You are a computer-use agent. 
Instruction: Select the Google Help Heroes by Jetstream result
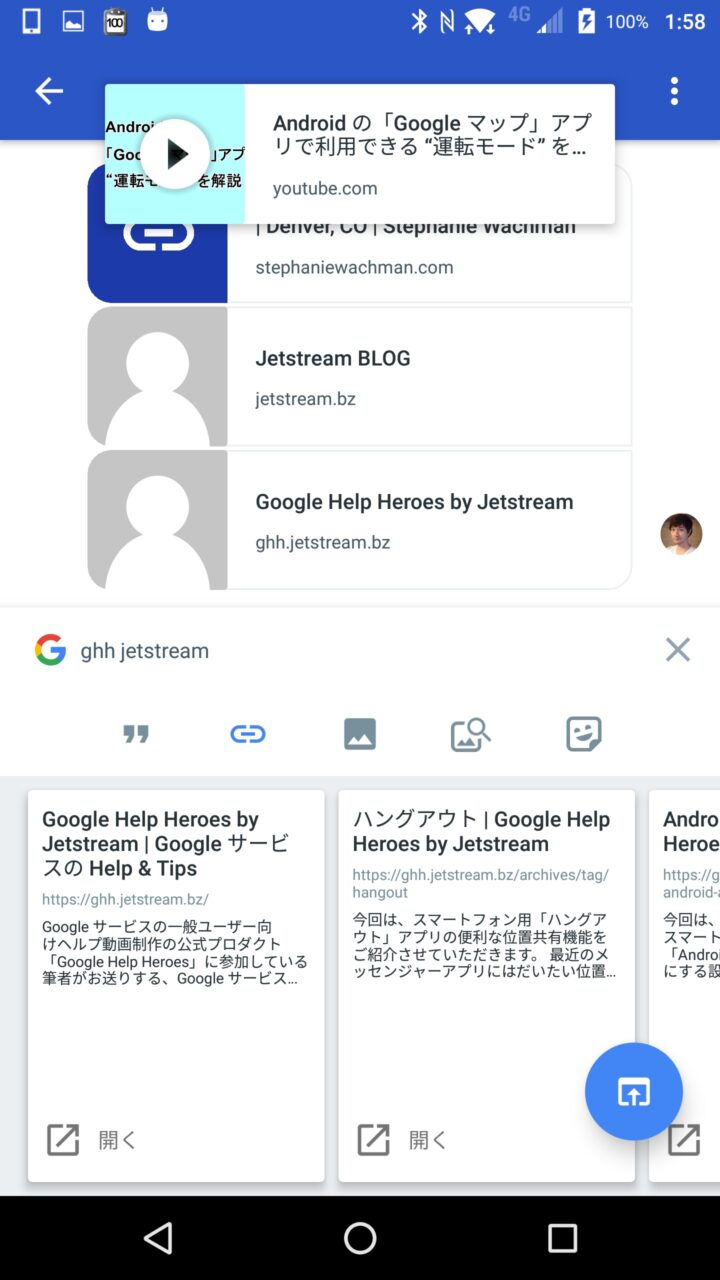pyautogui.click(x=176, y=900)
